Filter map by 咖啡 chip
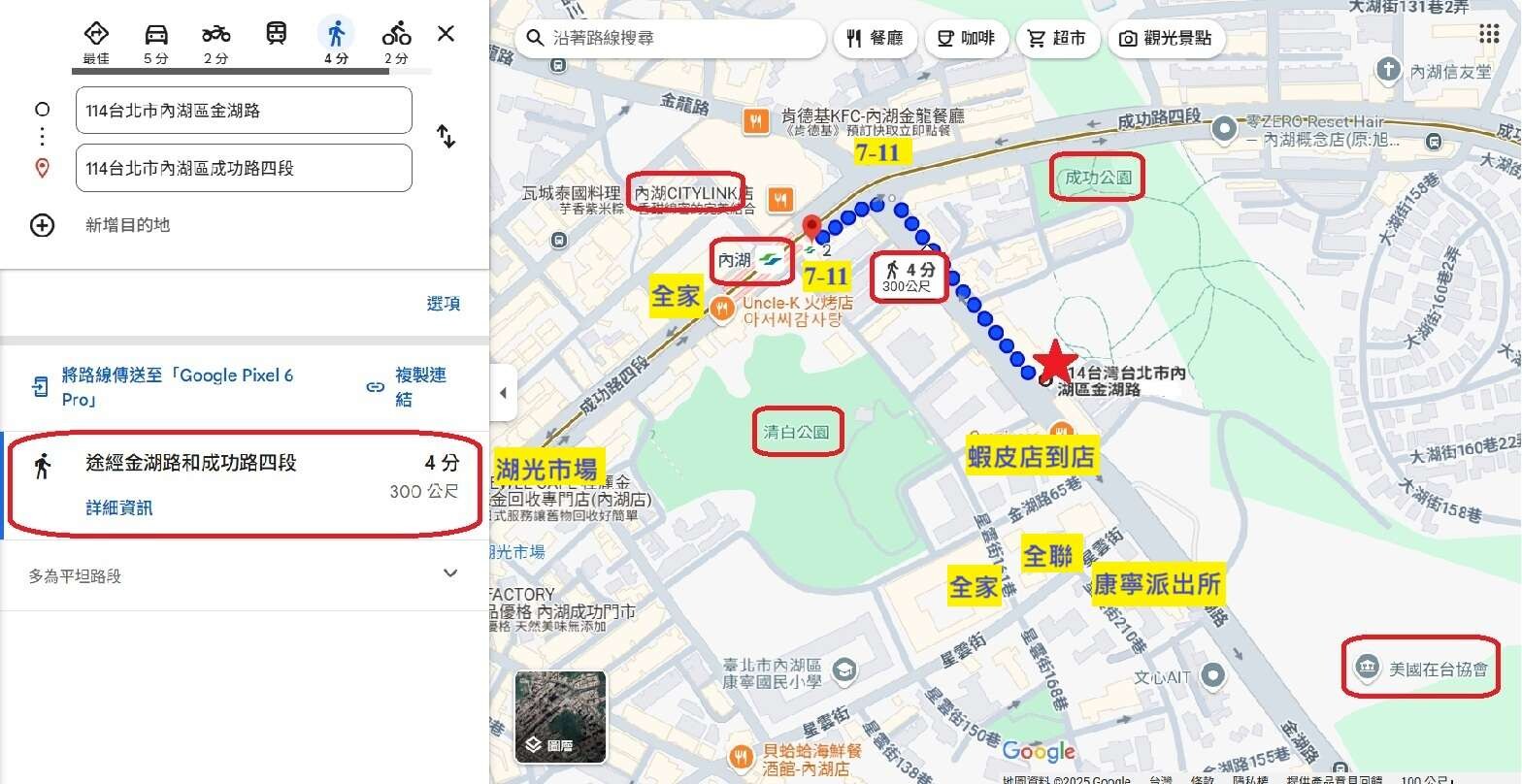The width and height of the screenshot is (1522, 784). (x=966, y=39)
